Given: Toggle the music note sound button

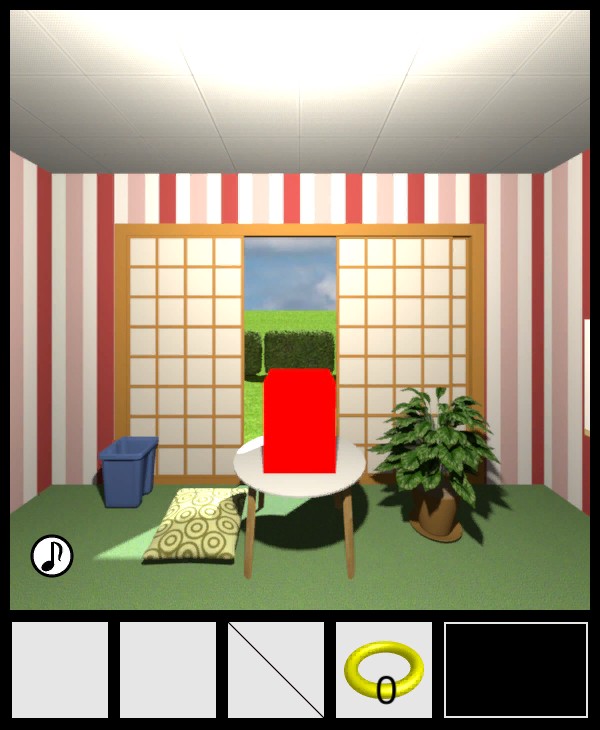Looking at the screenshot, I should click(52, 556).
